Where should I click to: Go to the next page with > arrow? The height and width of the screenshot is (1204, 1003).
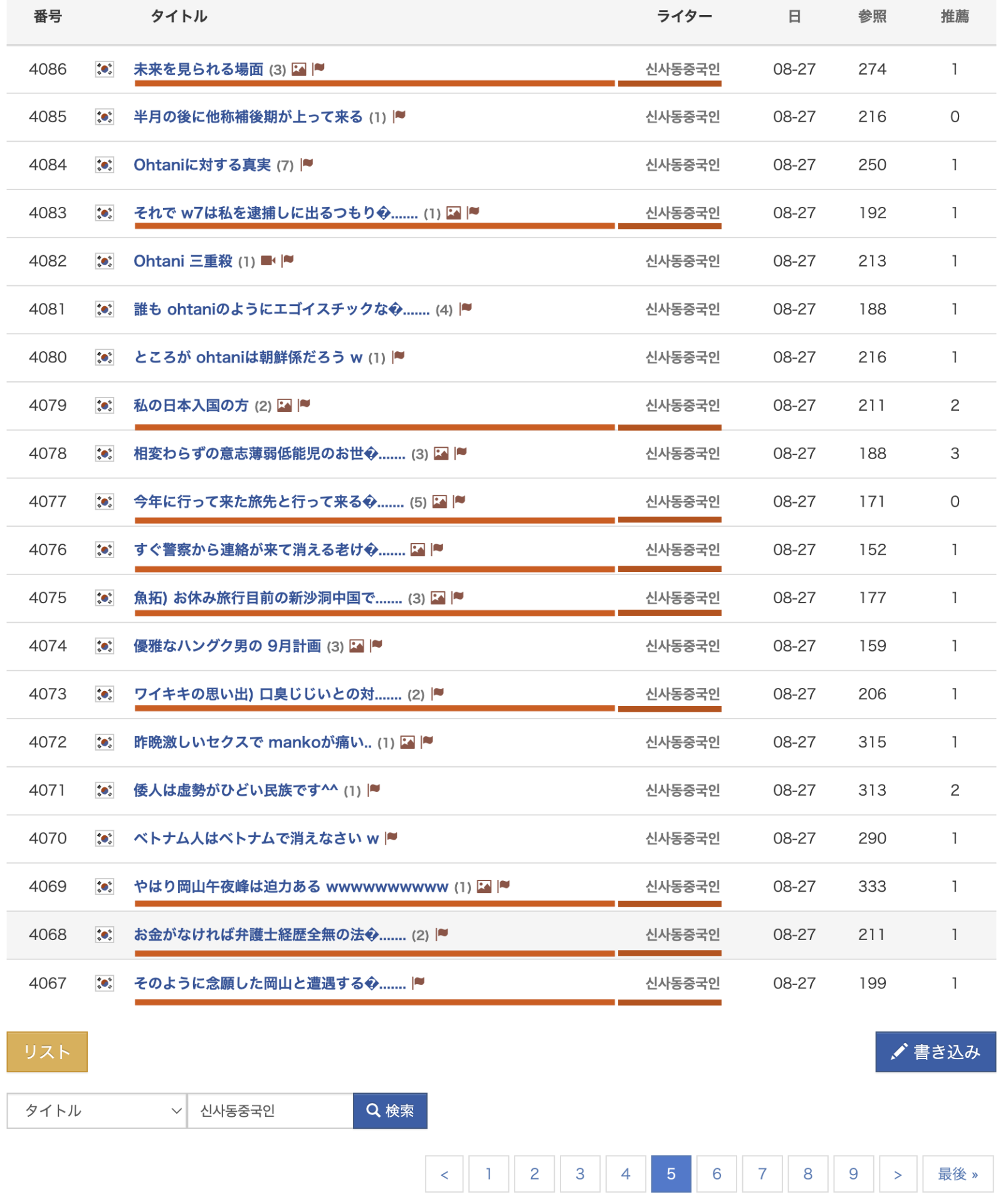(x=898, y=1174)
